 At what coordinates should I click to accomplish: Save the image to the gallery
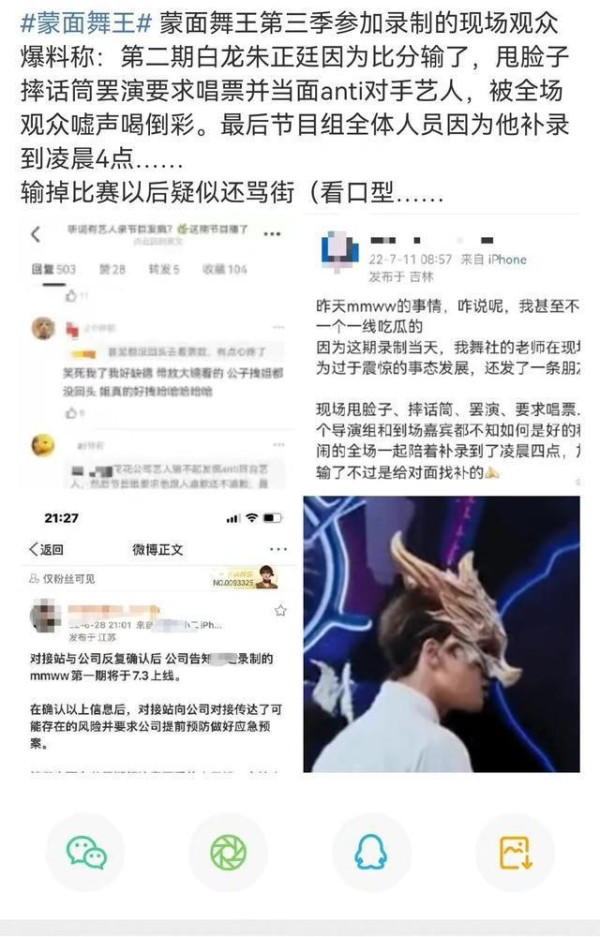(515, 852)
